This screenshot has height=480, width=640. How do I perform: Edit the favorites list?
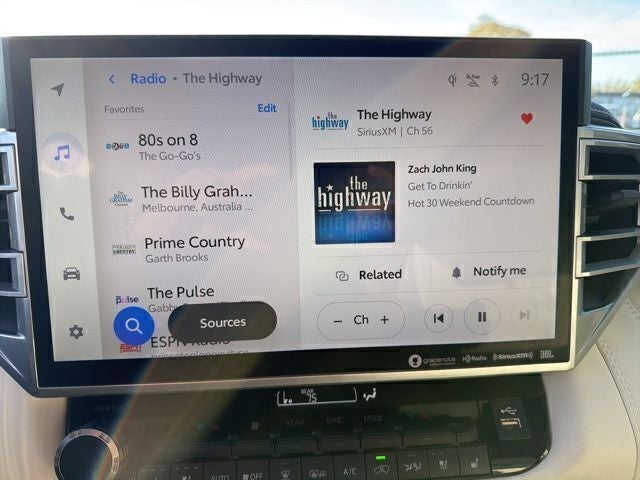267,108
